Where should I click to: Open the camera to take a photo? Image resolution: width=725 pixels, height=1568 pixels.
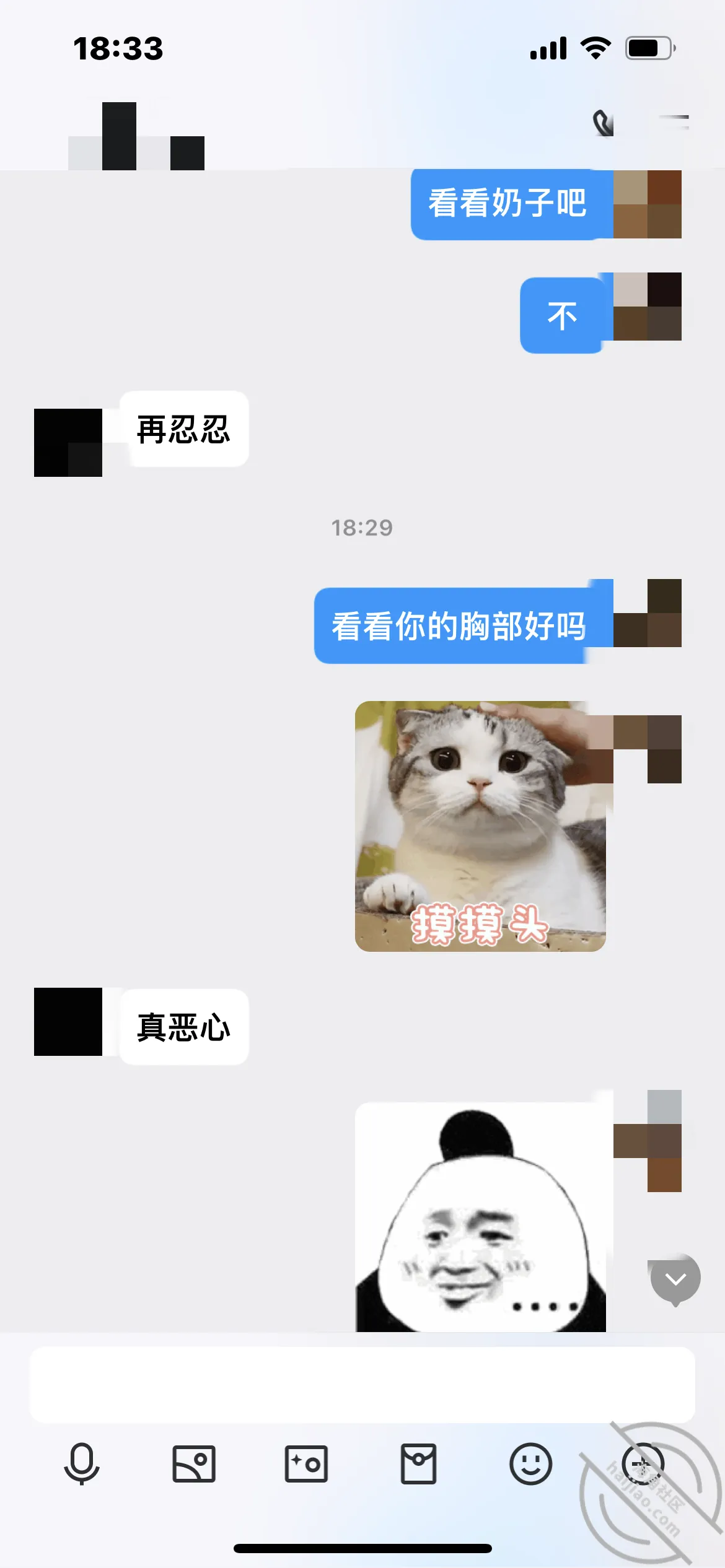(x=306, y=1464)
